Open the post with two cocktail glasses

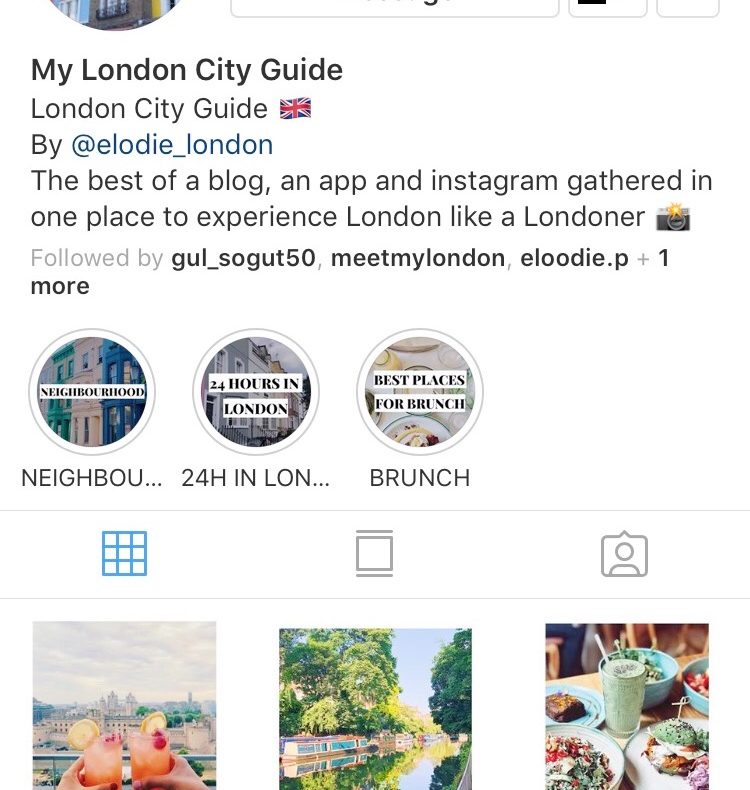124,705
